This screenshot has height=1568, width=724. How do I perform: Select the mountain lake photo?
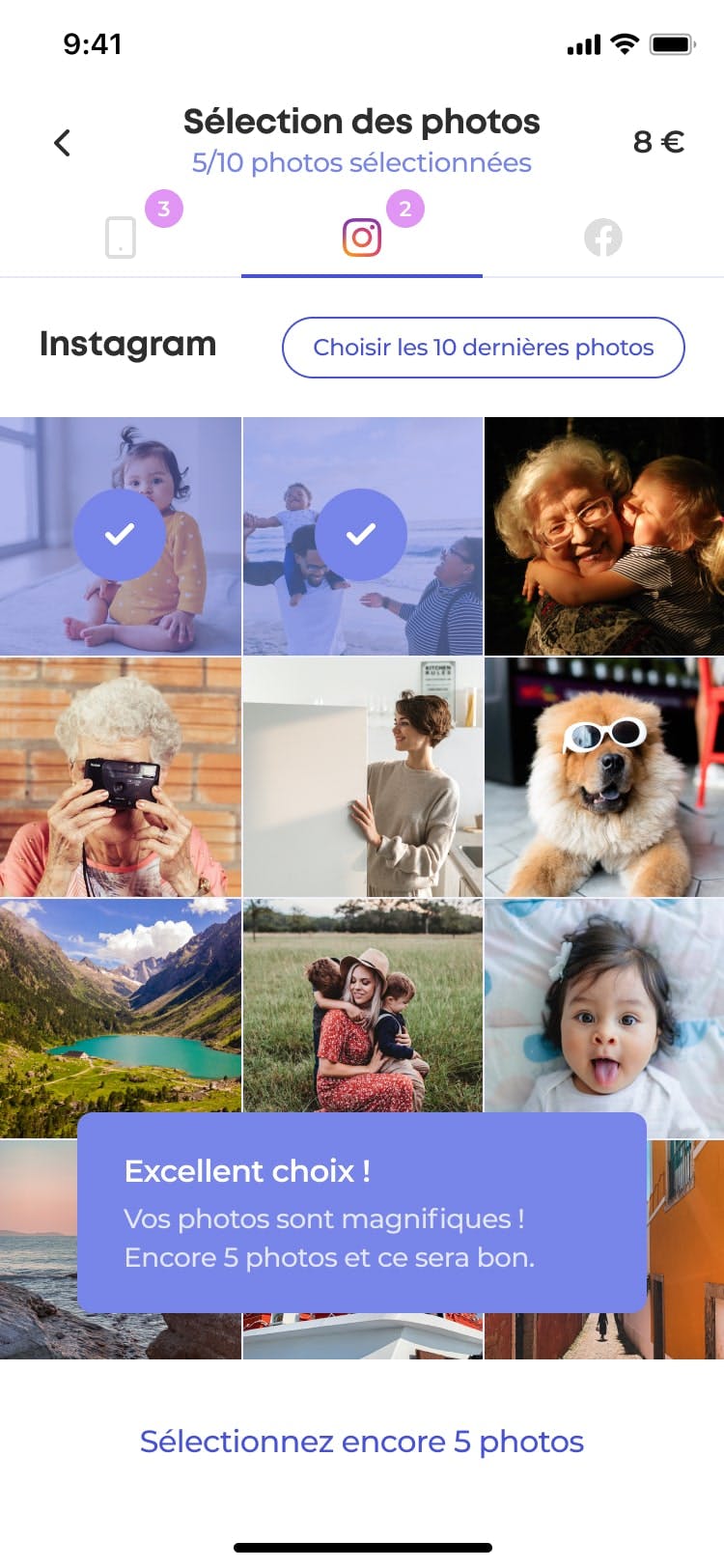(120, 1019)
